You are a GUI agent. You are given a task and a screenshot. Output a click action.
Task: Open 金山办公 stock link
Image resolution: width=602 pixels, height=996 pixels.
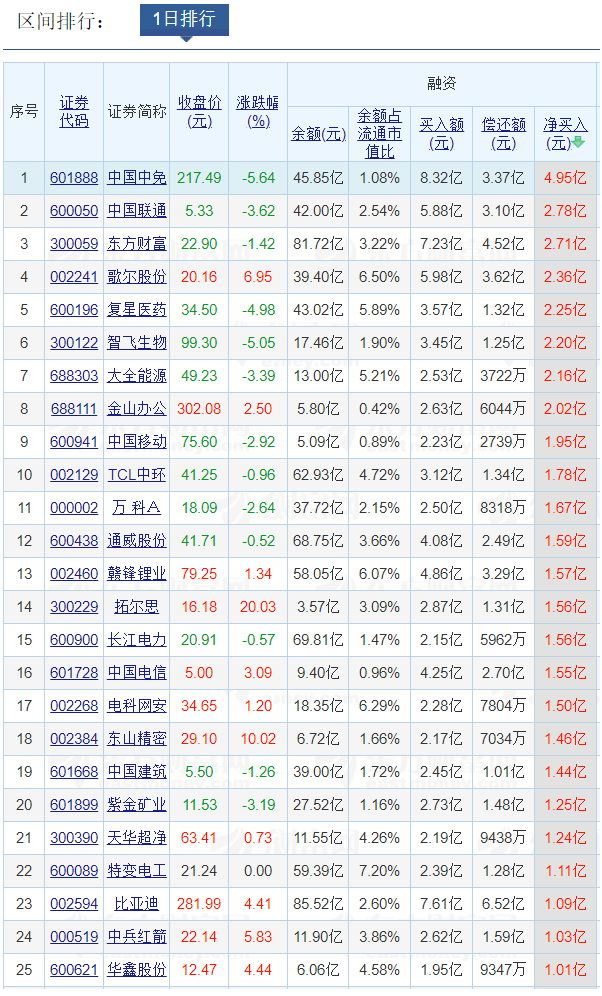click(x=137, y=409)
